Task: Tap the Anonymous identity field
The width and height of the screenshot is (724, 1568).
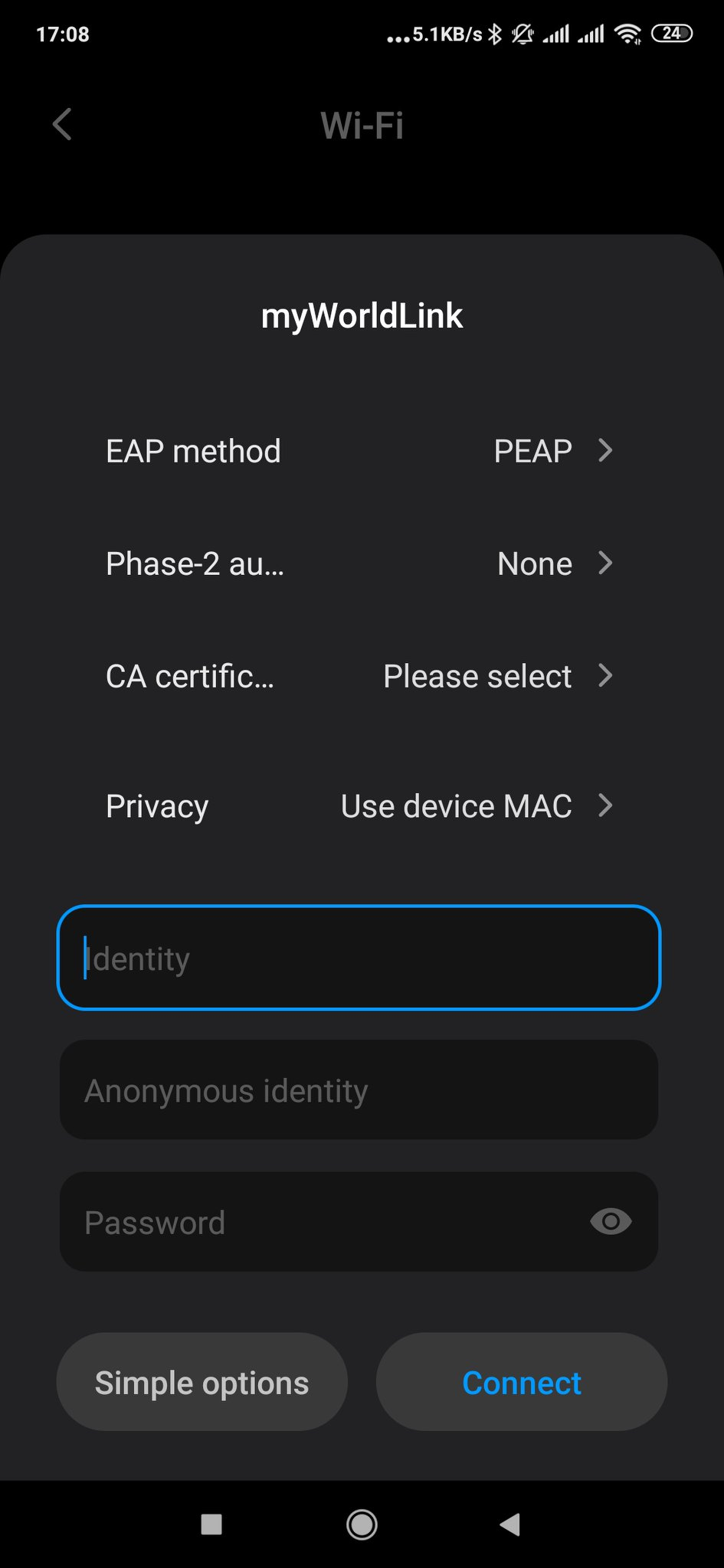Action: 359,1089
